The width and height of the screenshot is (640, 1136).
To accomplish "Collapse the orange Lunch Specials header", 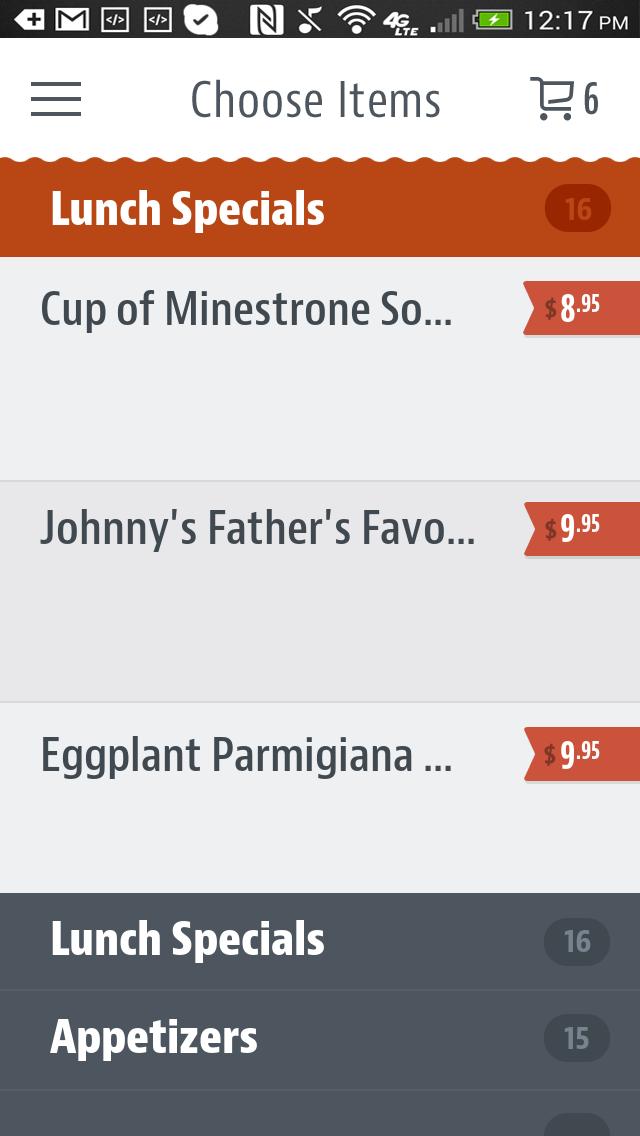I will 320,209.
